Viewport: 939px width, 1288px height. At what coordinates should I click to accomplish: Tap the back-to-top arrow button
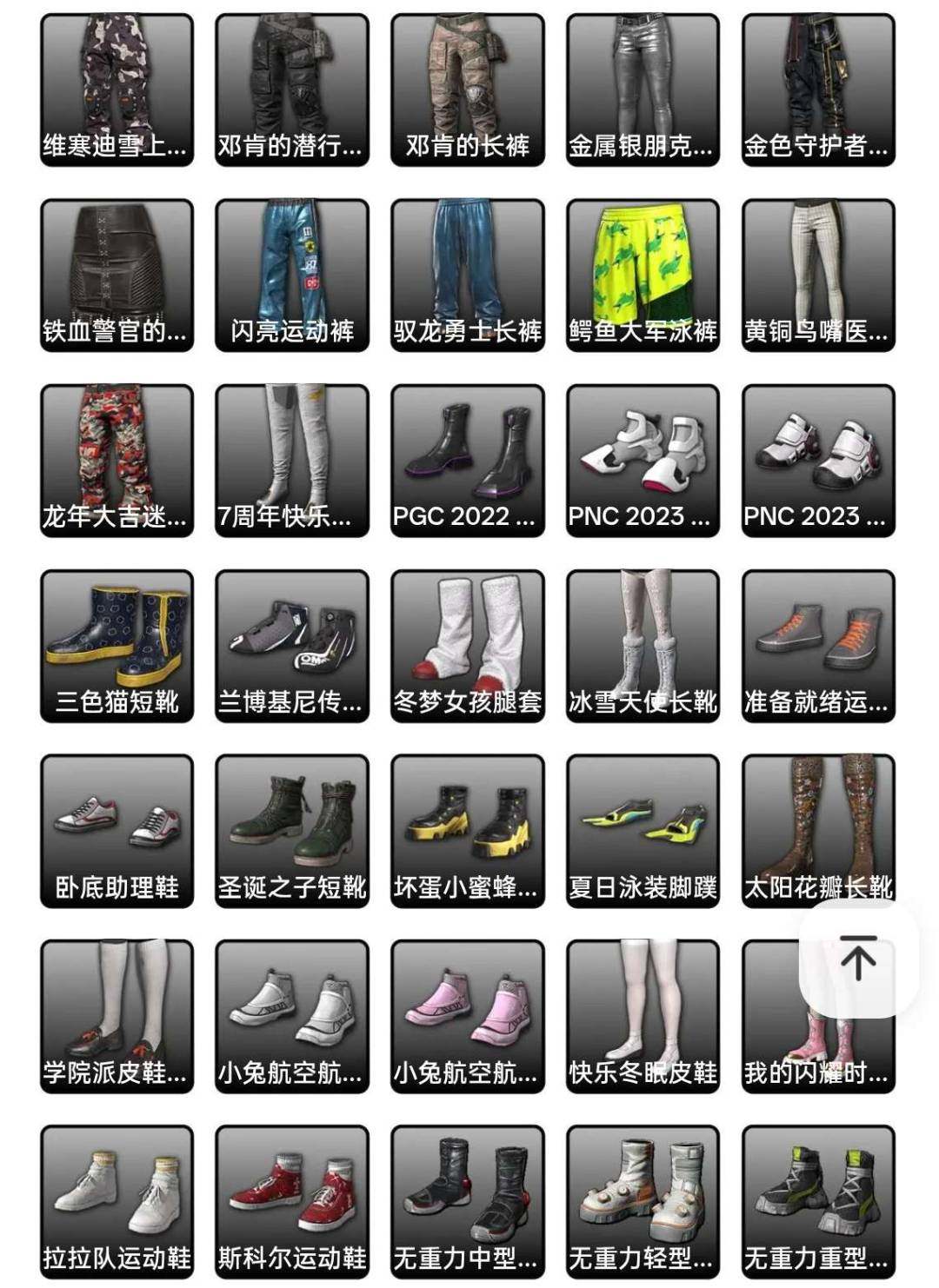[x=858, y=959]
